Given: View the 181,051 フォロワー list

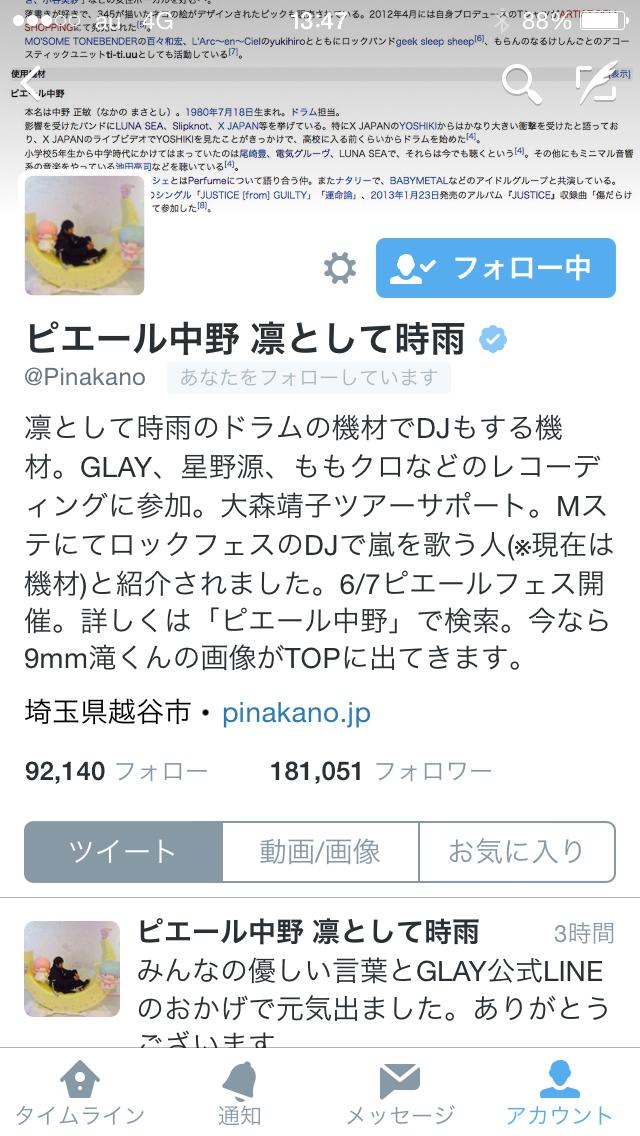Looking at the screenshot, I should tap(380, 771).
